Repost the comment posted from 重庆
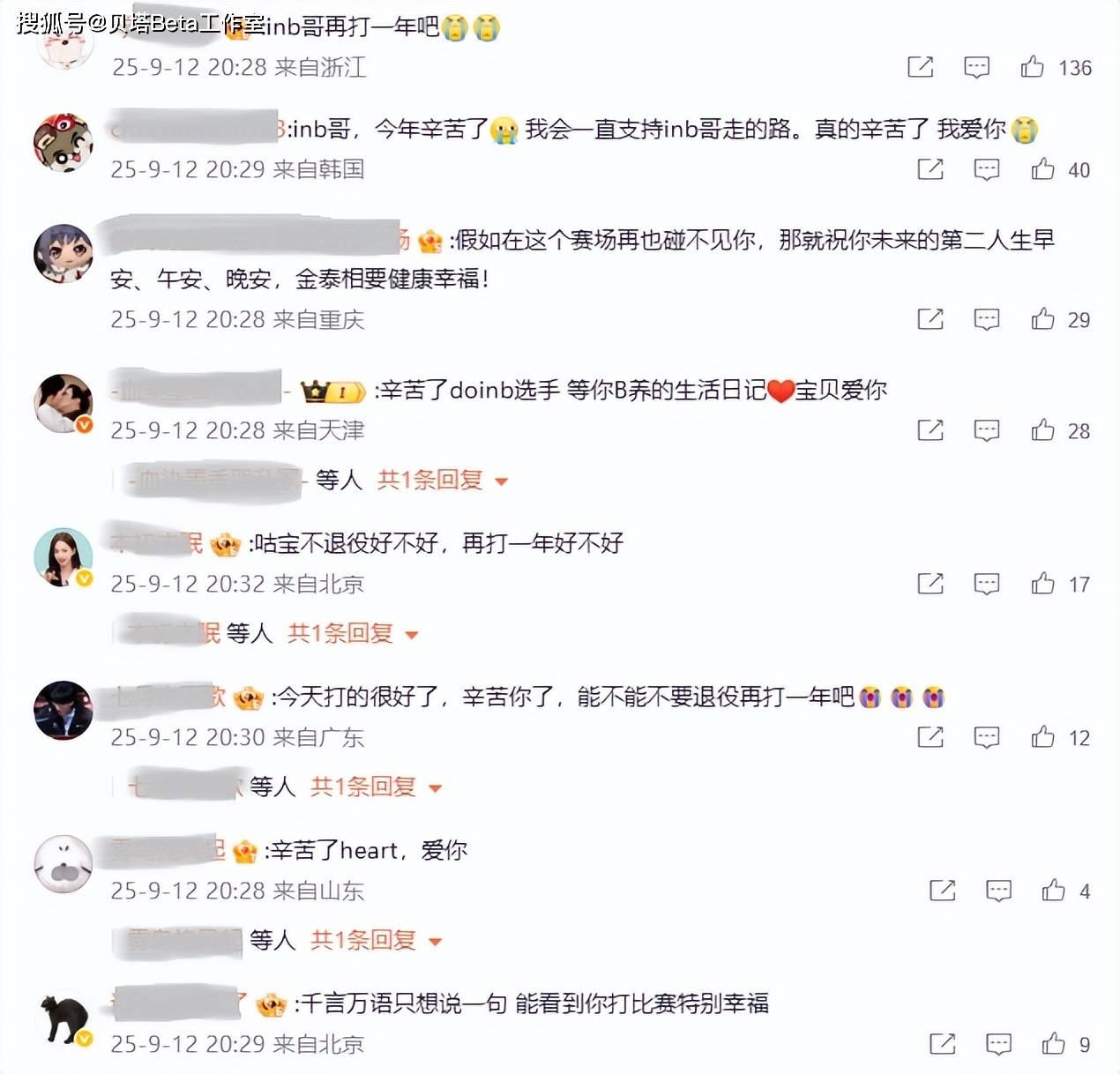Viewport: 1120px width, 1074px height. [x=930, y=319]
